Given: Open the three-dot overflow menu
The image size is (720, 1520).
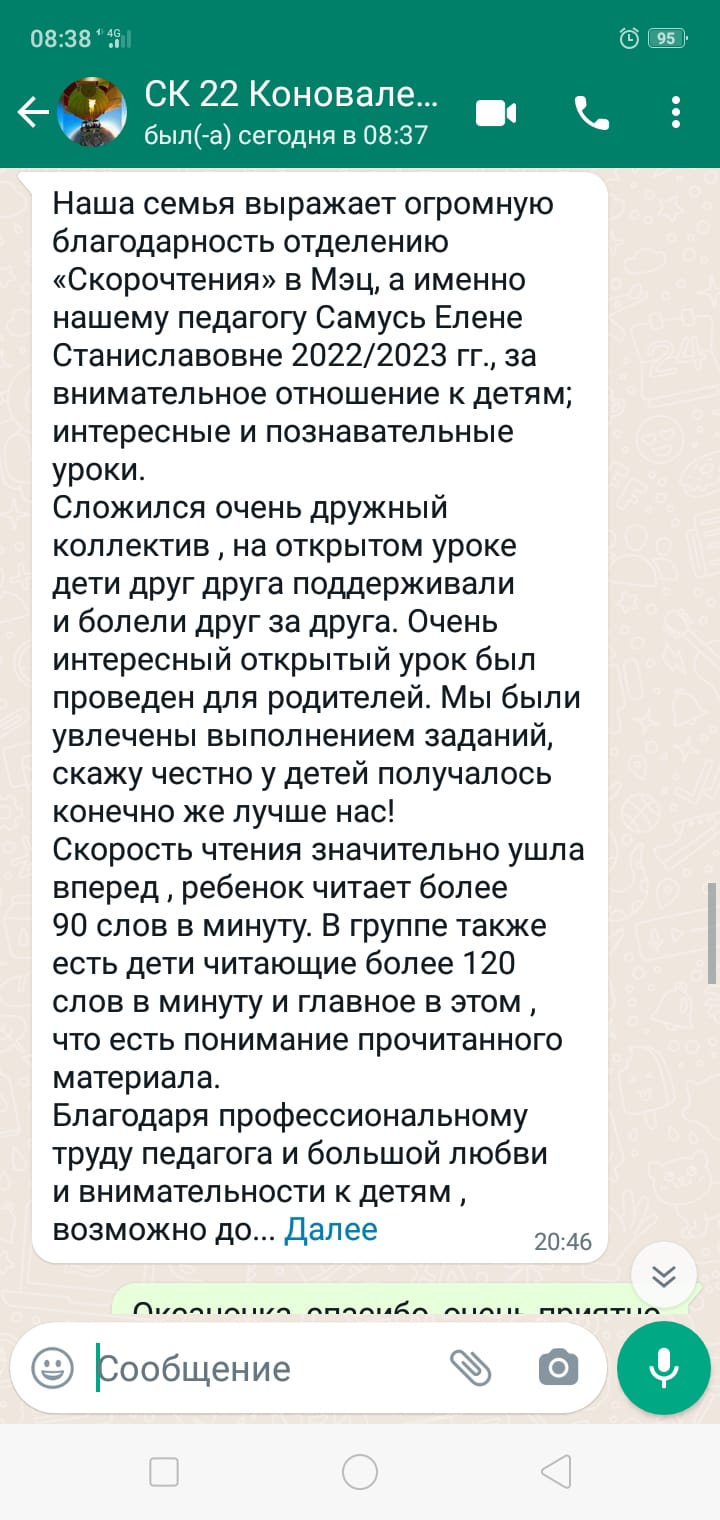Looking at the screenshot, I should coord(677,113).
